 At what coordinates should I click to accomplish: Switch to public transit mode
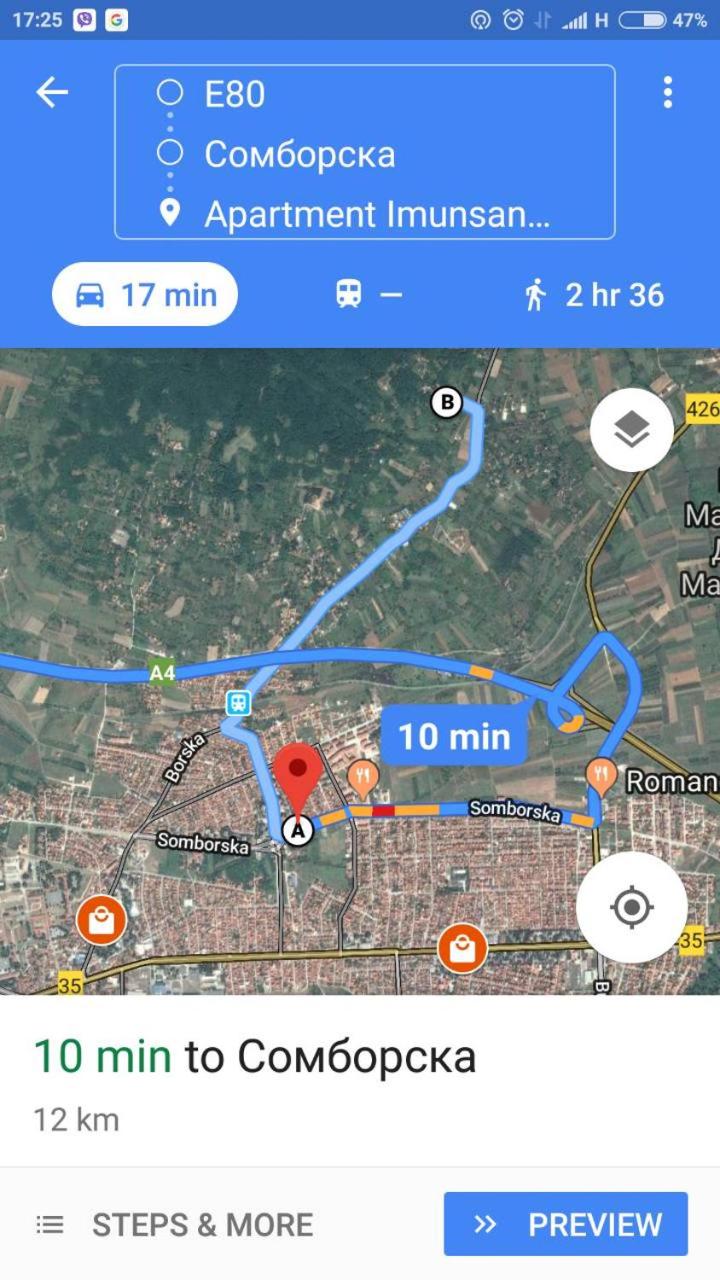[x=369, y=294]
